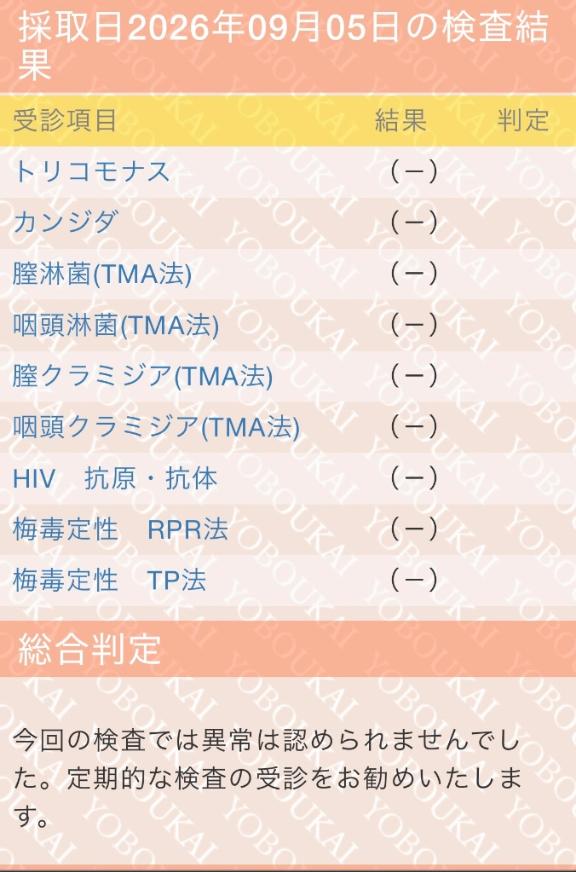This screenshot has height=872, width=576.
Task: Open the 膣クラミジア(TMA法) item link
Action: [143, 376]
